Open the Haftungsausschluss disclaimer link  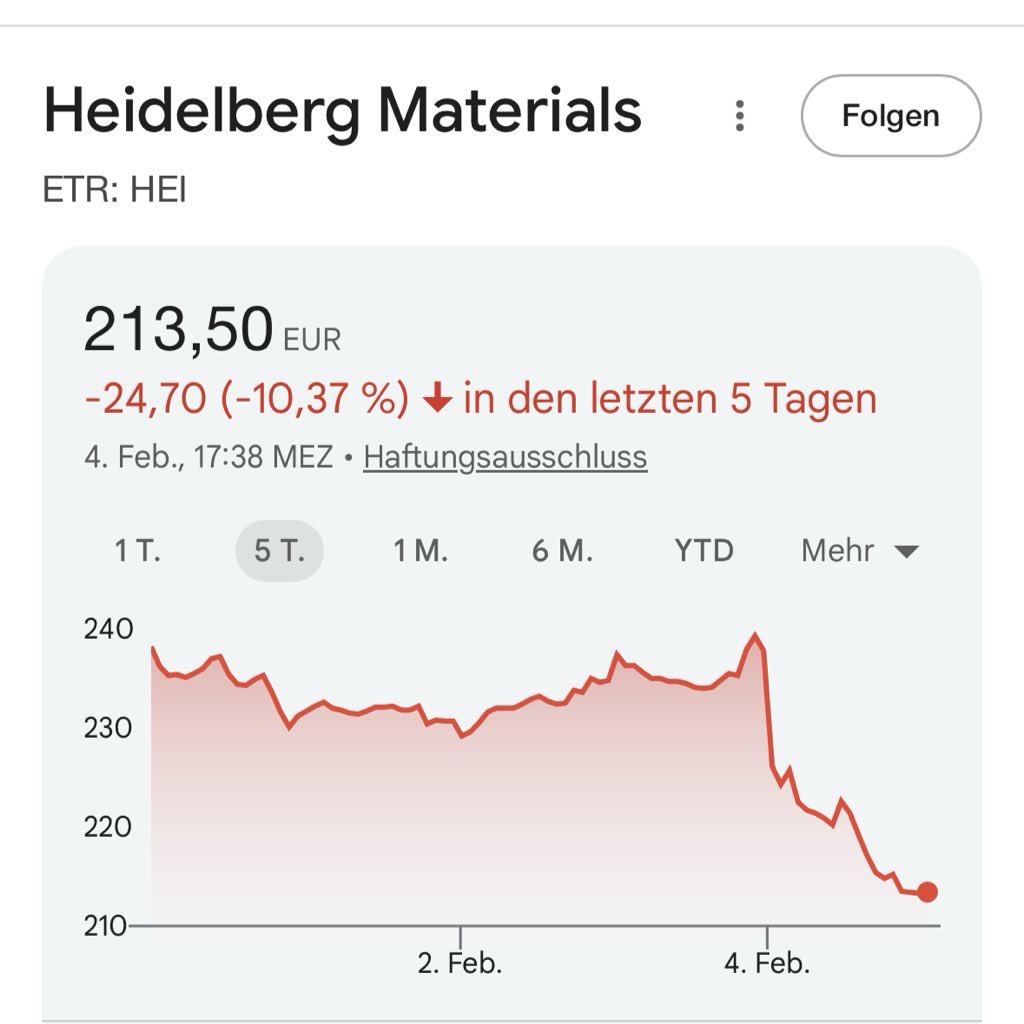pyautogui.click(x=505, y=458)
